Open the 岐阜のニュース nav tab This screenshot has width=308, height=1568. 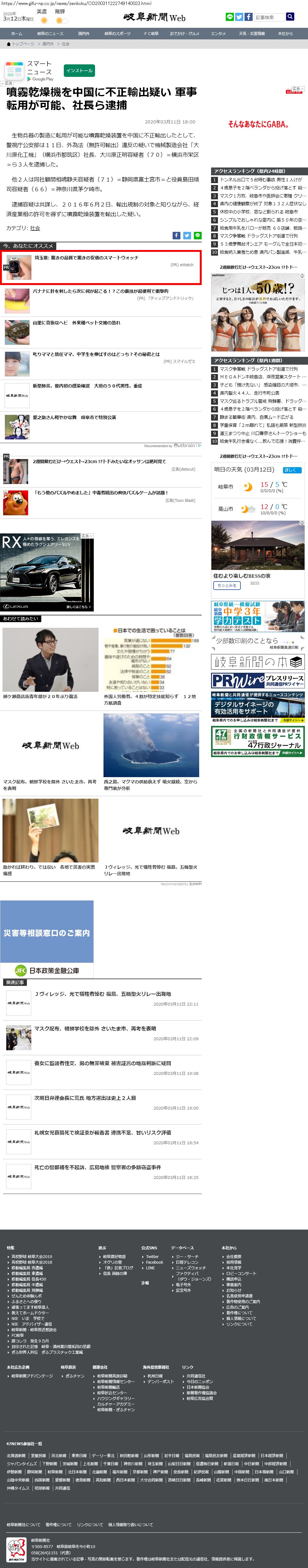[50, 33]
